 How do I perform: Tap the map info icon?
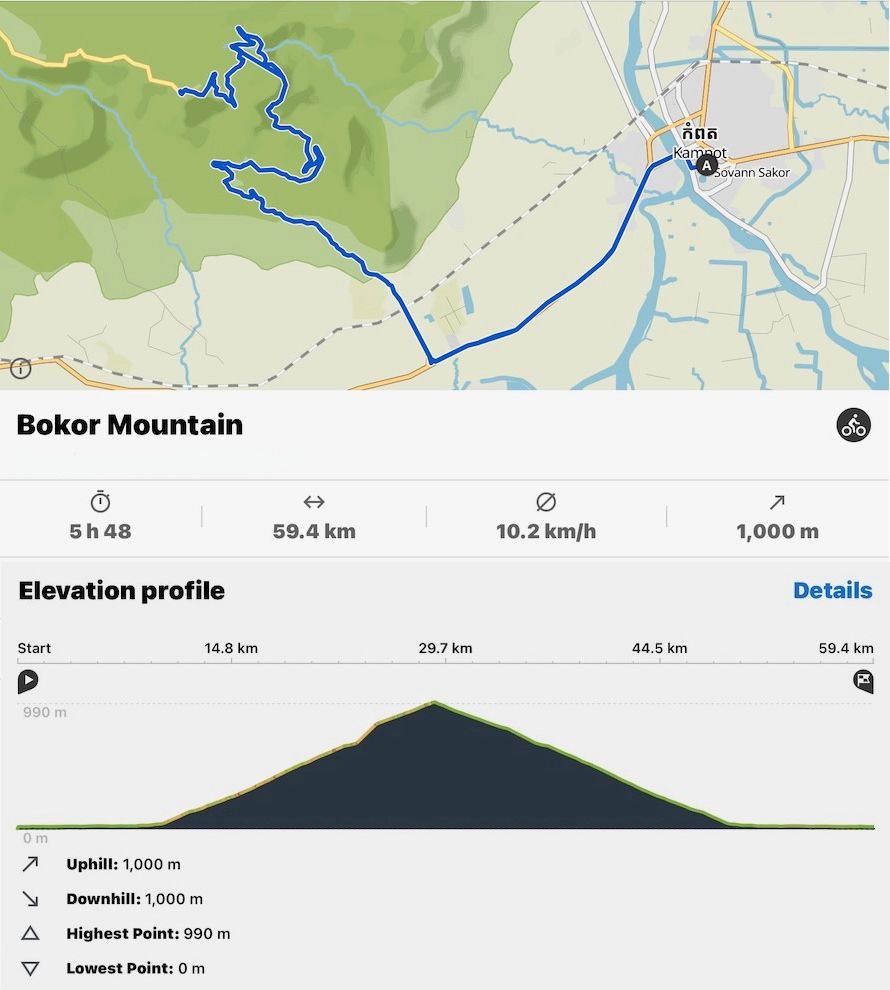click(20, 368)
